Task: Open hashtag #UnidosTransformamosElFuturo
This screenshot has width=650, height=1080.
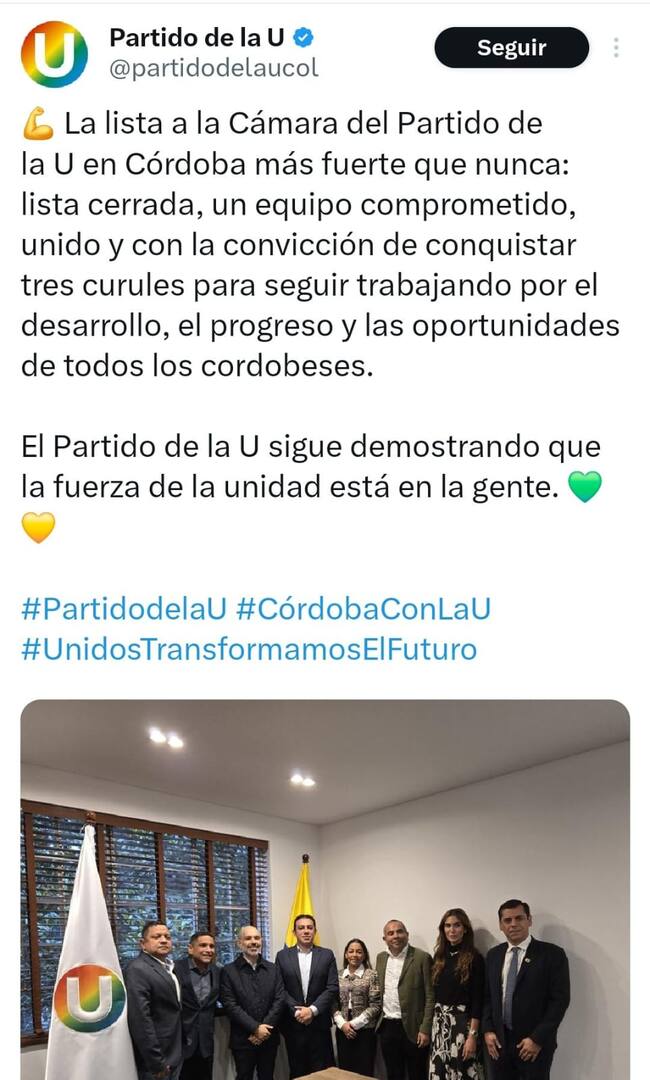Action: [x=248, y=649]
